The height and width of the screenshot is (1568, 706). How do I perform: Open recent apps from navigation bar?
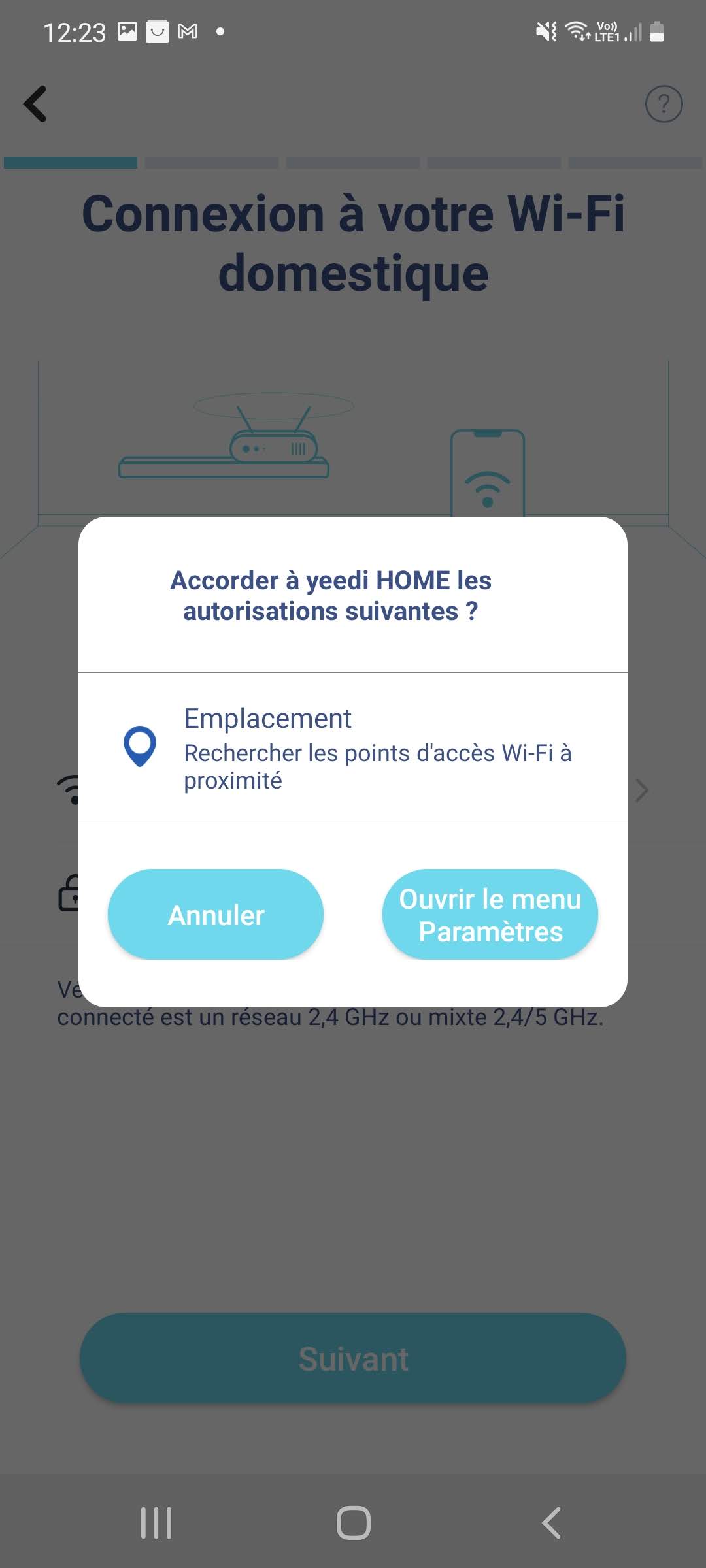tap(156, 1523)
